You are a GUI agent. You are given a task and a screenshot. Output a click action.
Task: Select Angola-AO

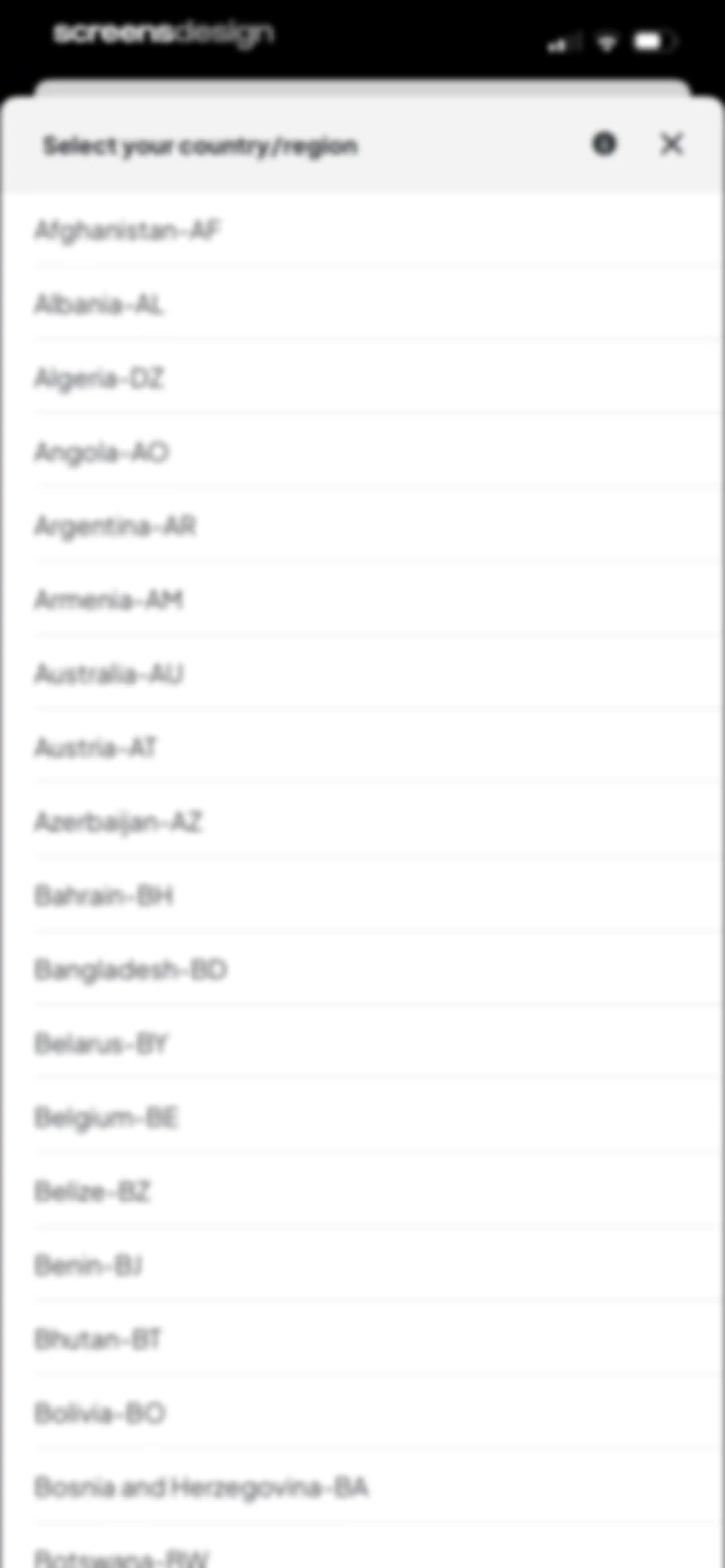click(362, 452)
